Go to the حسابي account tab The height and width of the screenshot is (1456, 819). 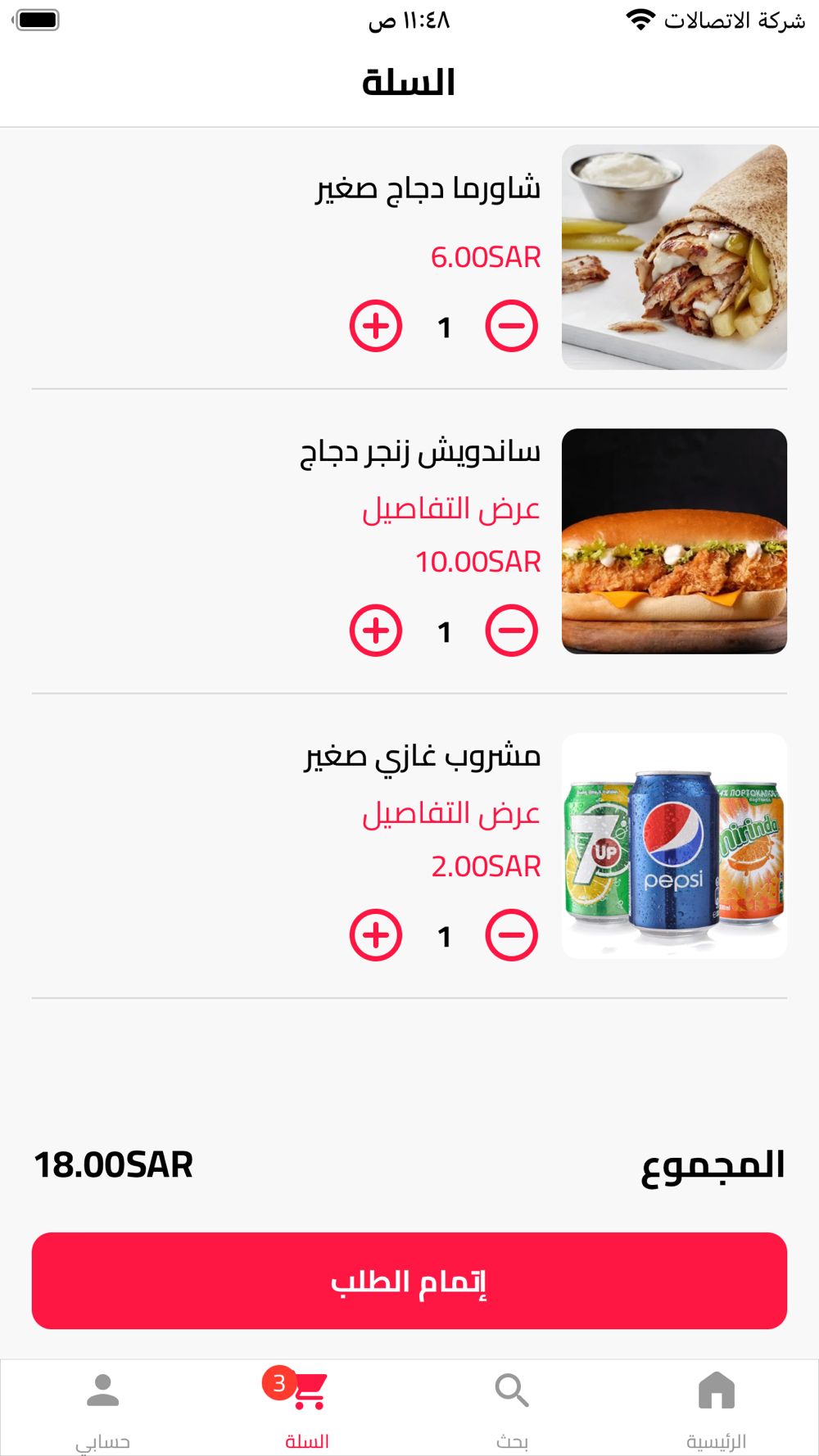(102, 1407)
